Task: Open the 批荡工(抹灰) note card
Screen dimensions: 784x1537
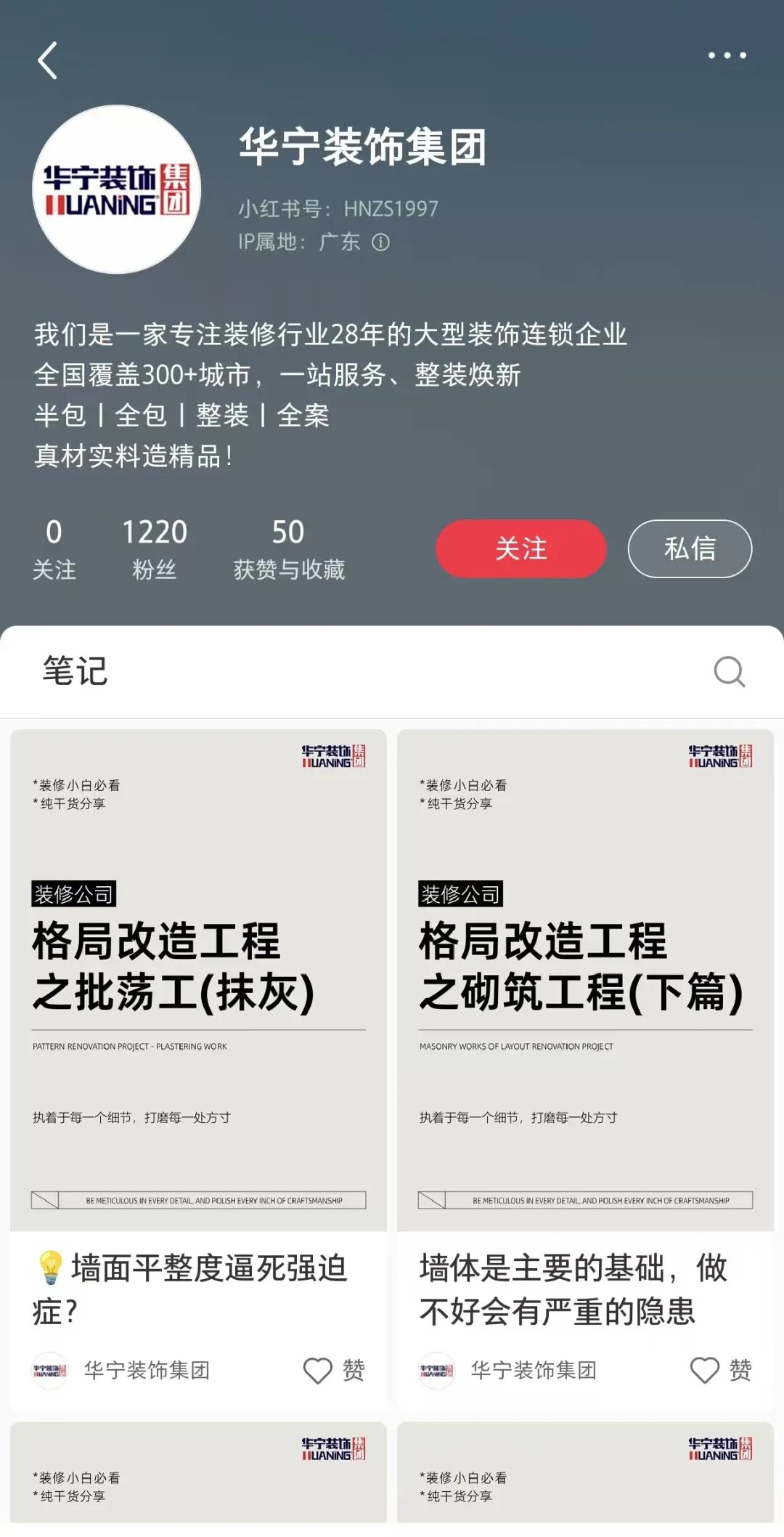Action: 198,979
